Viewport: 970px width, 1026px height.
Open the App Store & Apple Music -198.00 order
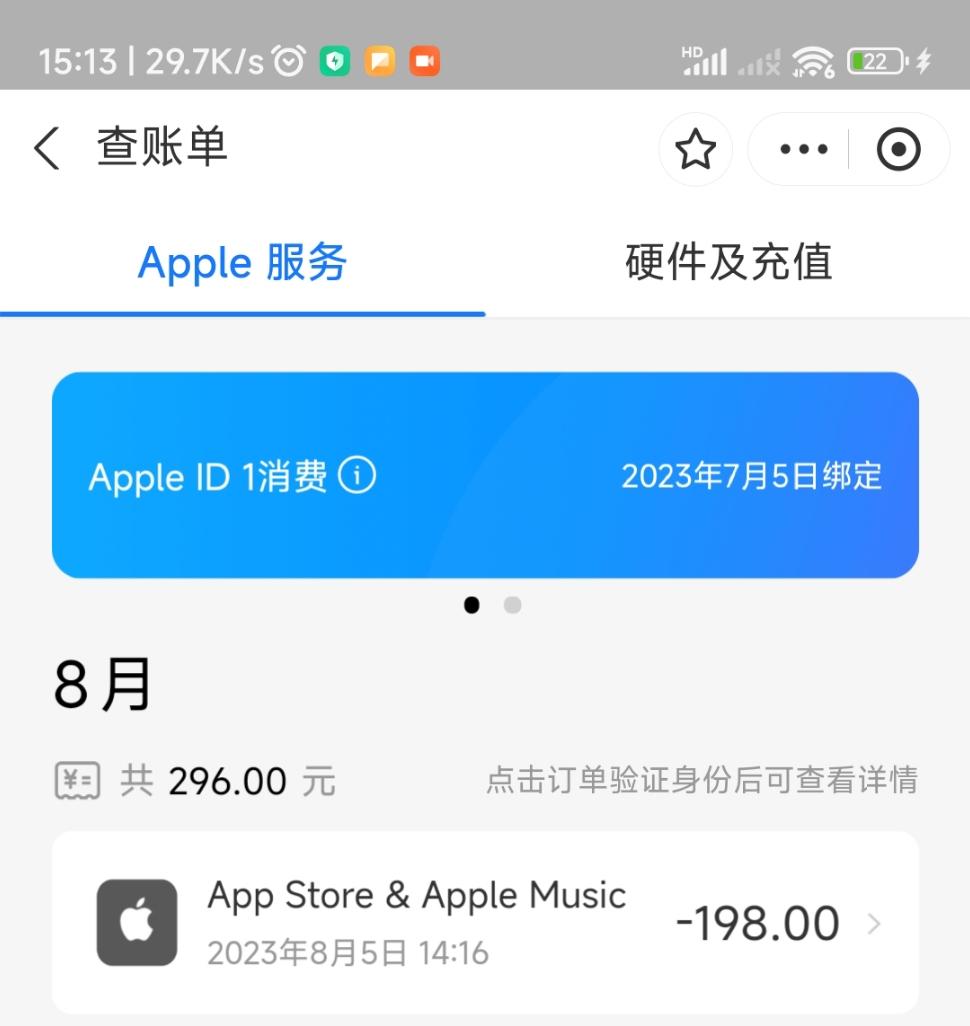485,923
